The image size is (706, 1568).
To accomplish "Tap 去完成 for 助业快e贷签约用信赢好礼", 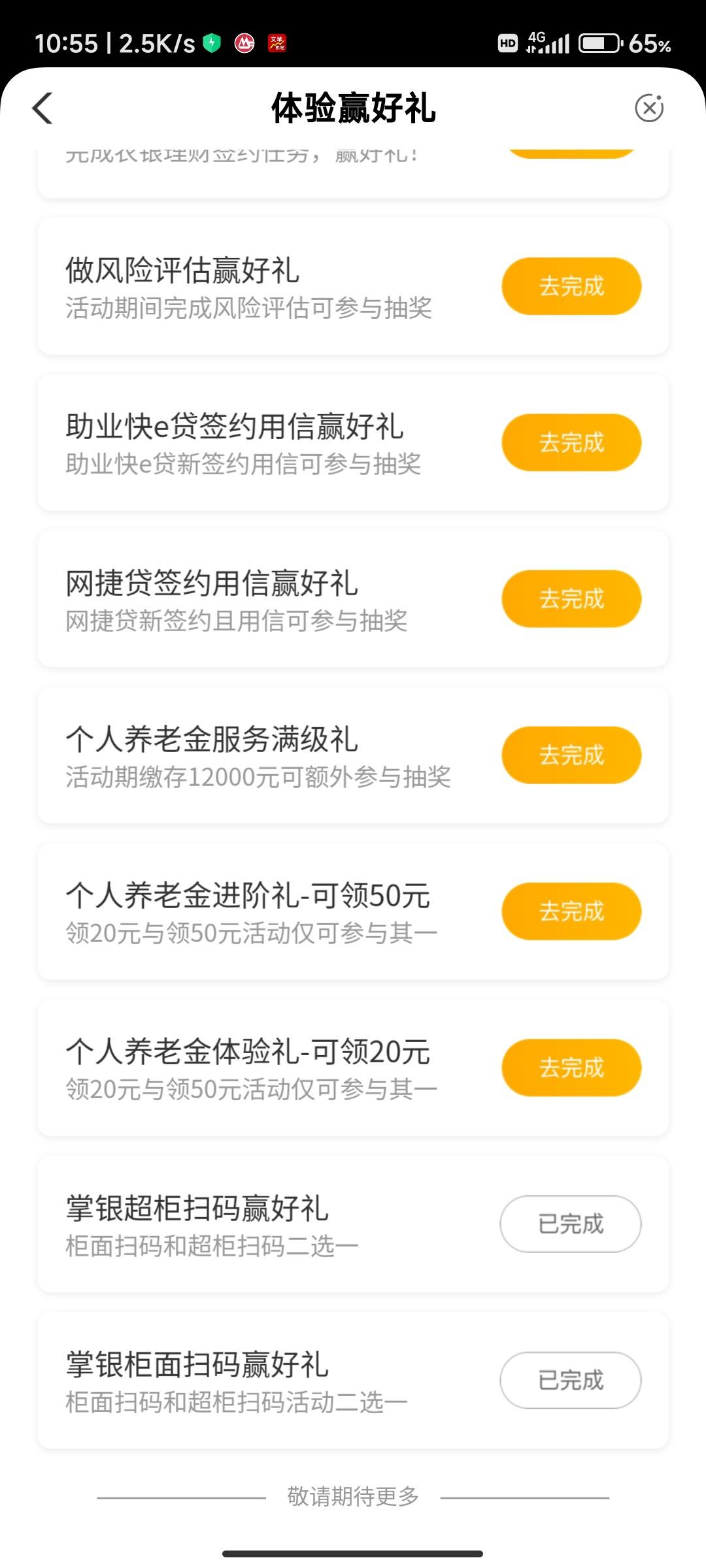I will [571, 442].
